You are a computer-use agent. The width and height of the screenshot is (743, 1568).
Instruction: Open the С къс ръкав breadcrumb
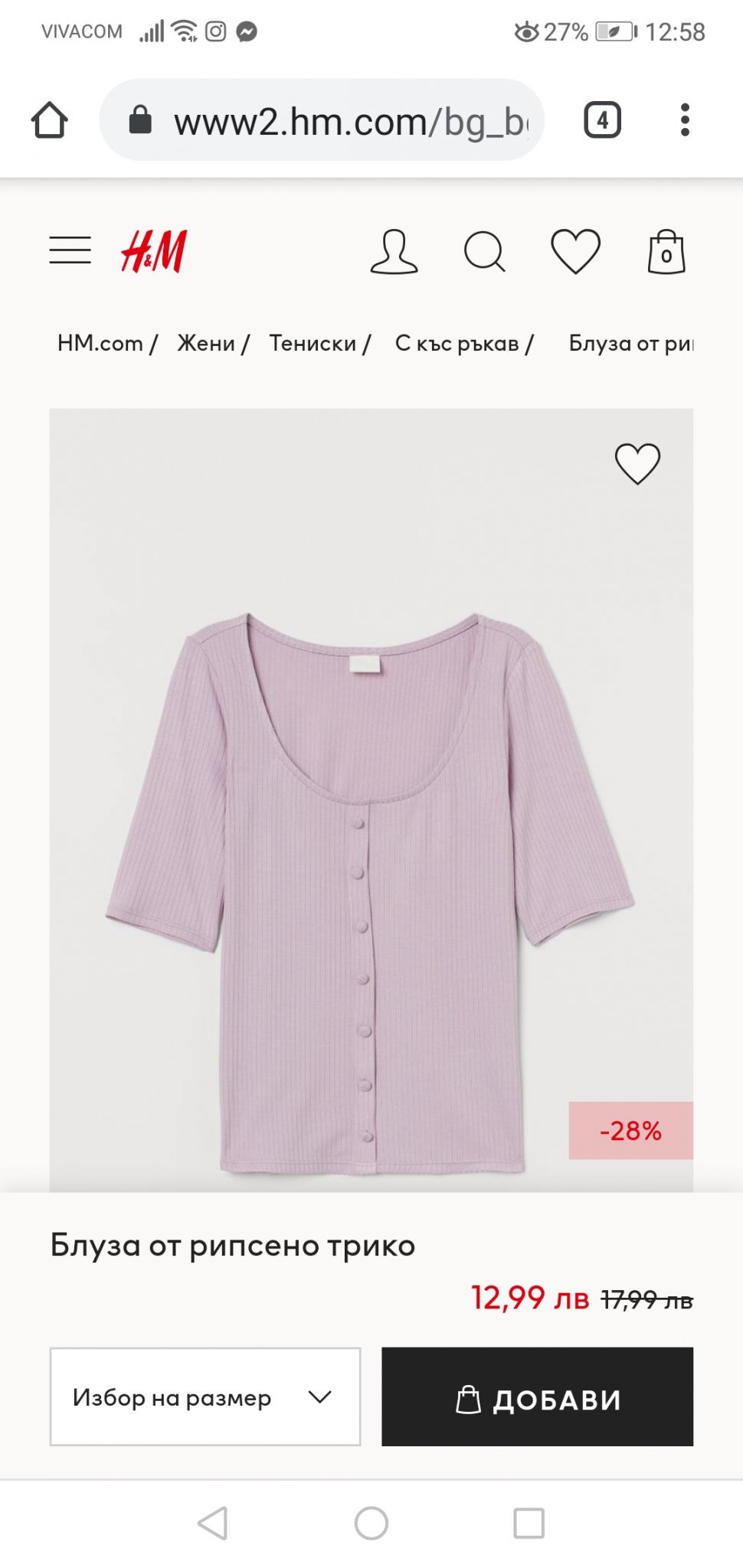457,343
